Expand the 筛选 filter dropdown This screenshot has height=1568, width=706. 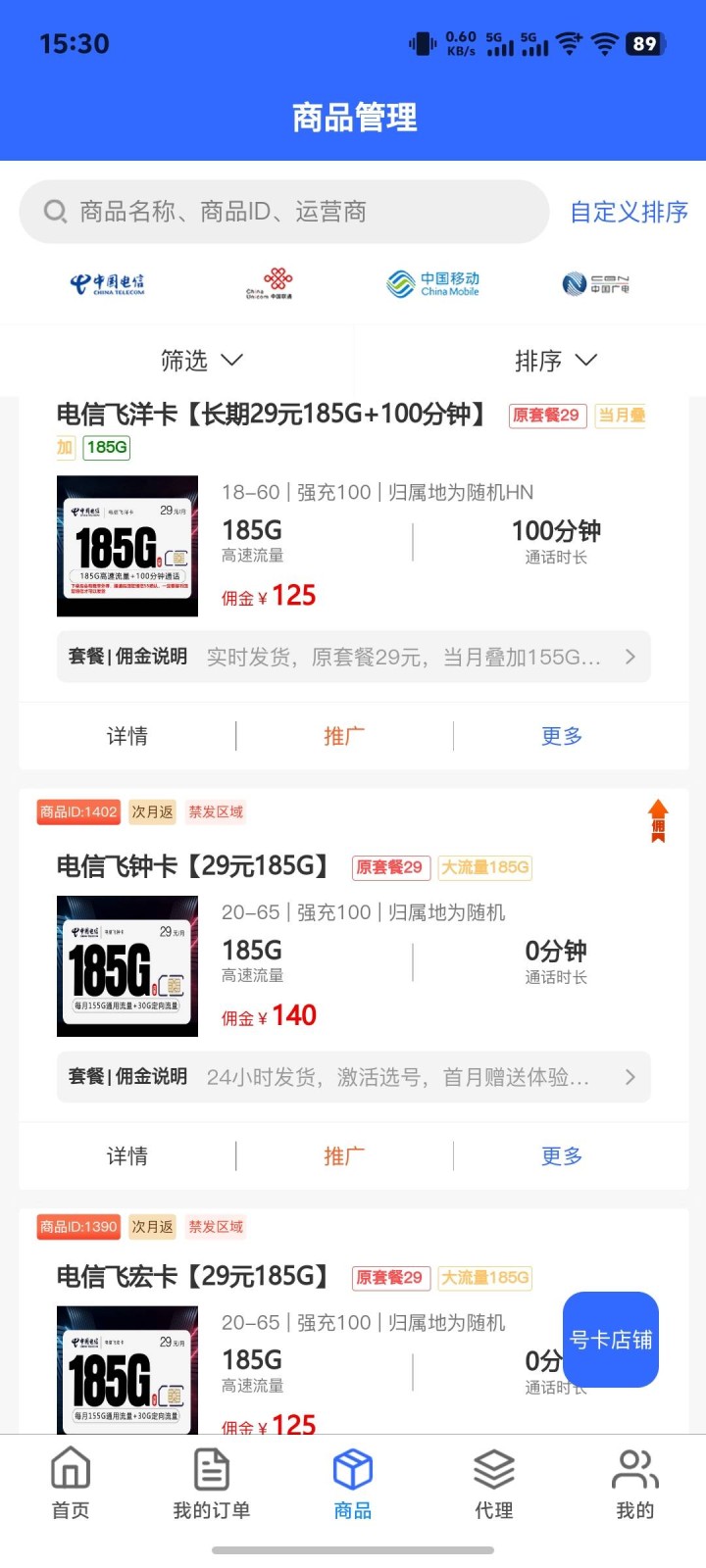(x=201, y=361)
